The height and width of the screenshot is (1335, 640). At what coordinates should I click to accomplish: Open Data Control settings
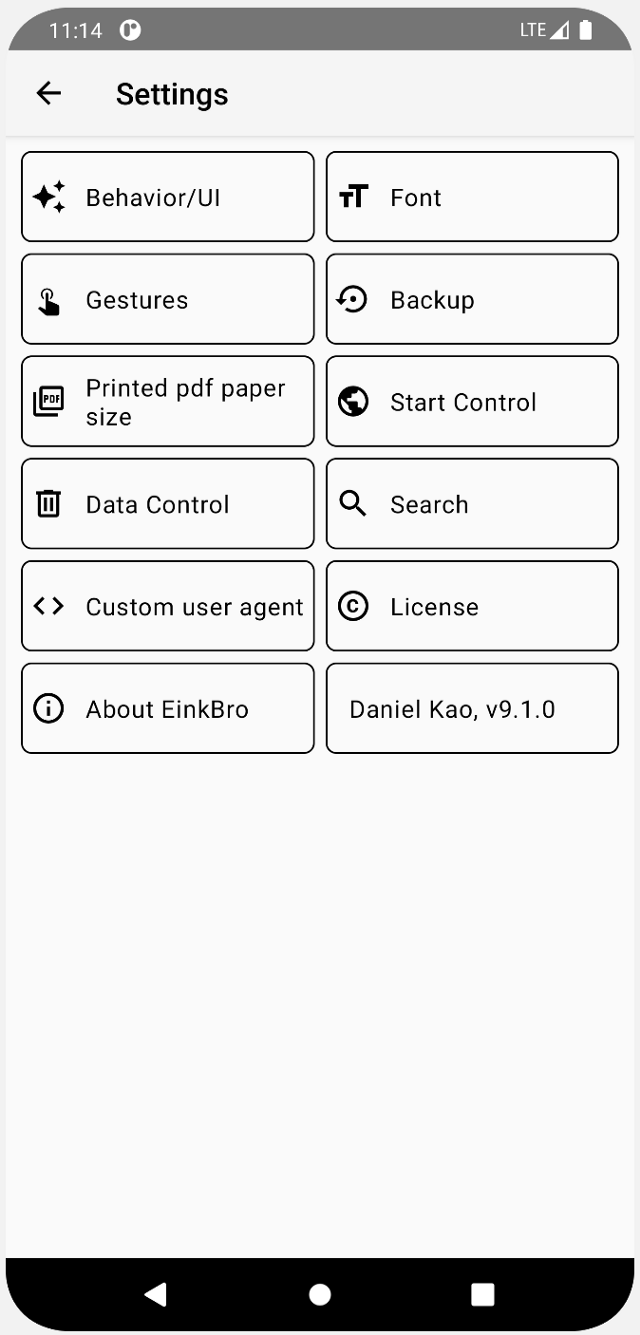tap(168, 504)
